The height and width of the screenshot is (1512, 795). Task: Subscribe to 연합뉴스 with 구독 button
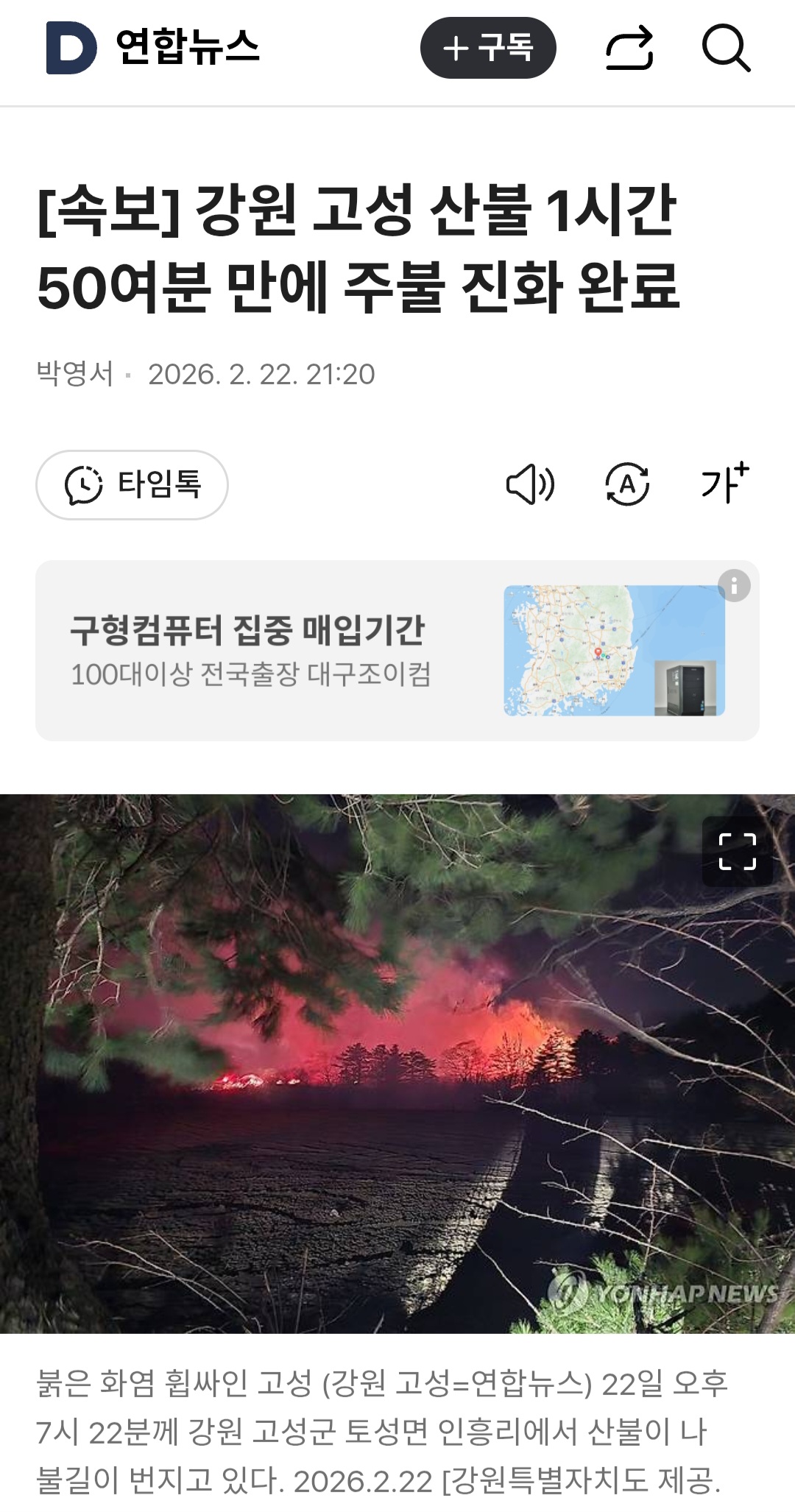(488, 49)
